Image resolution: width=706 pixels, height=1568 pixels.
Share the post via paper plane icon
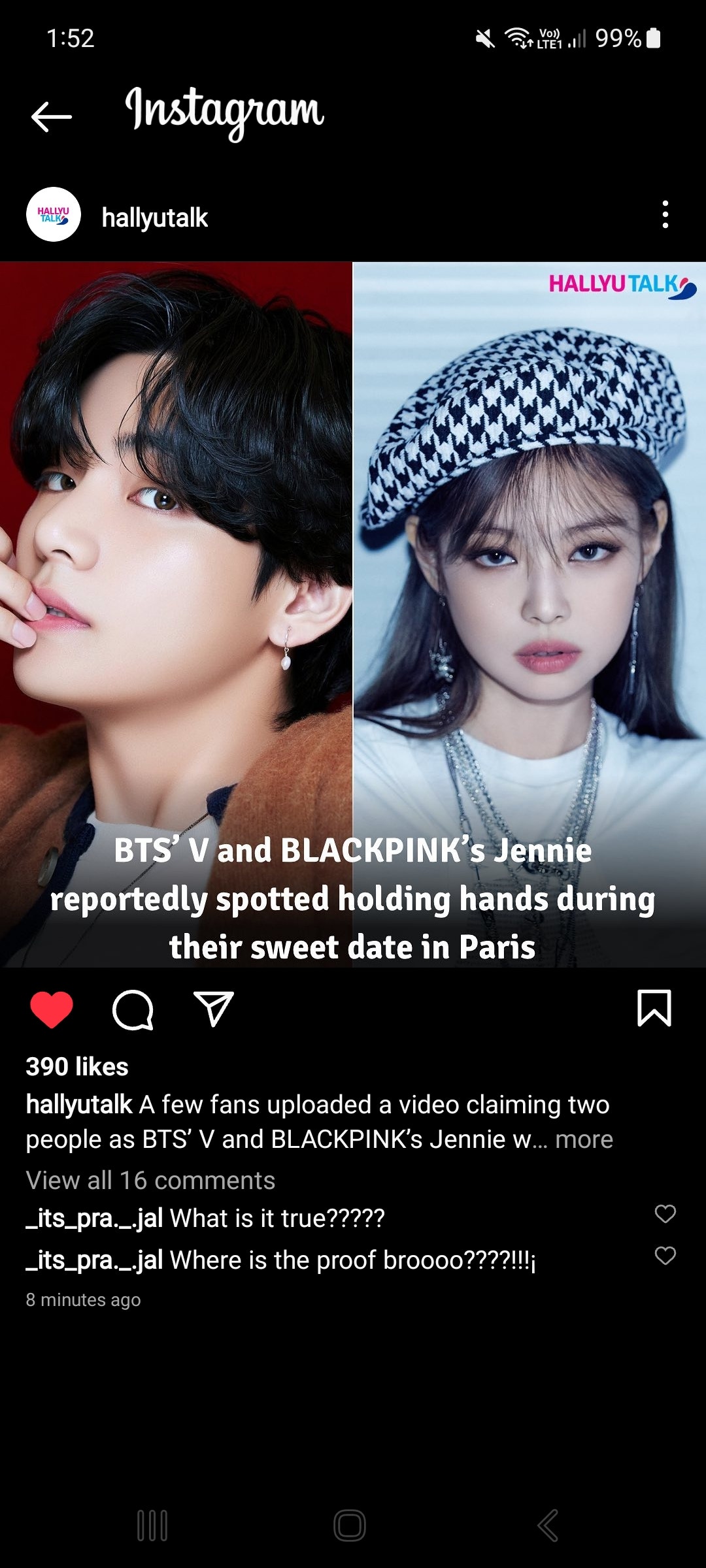click(x=214, y=1009)
